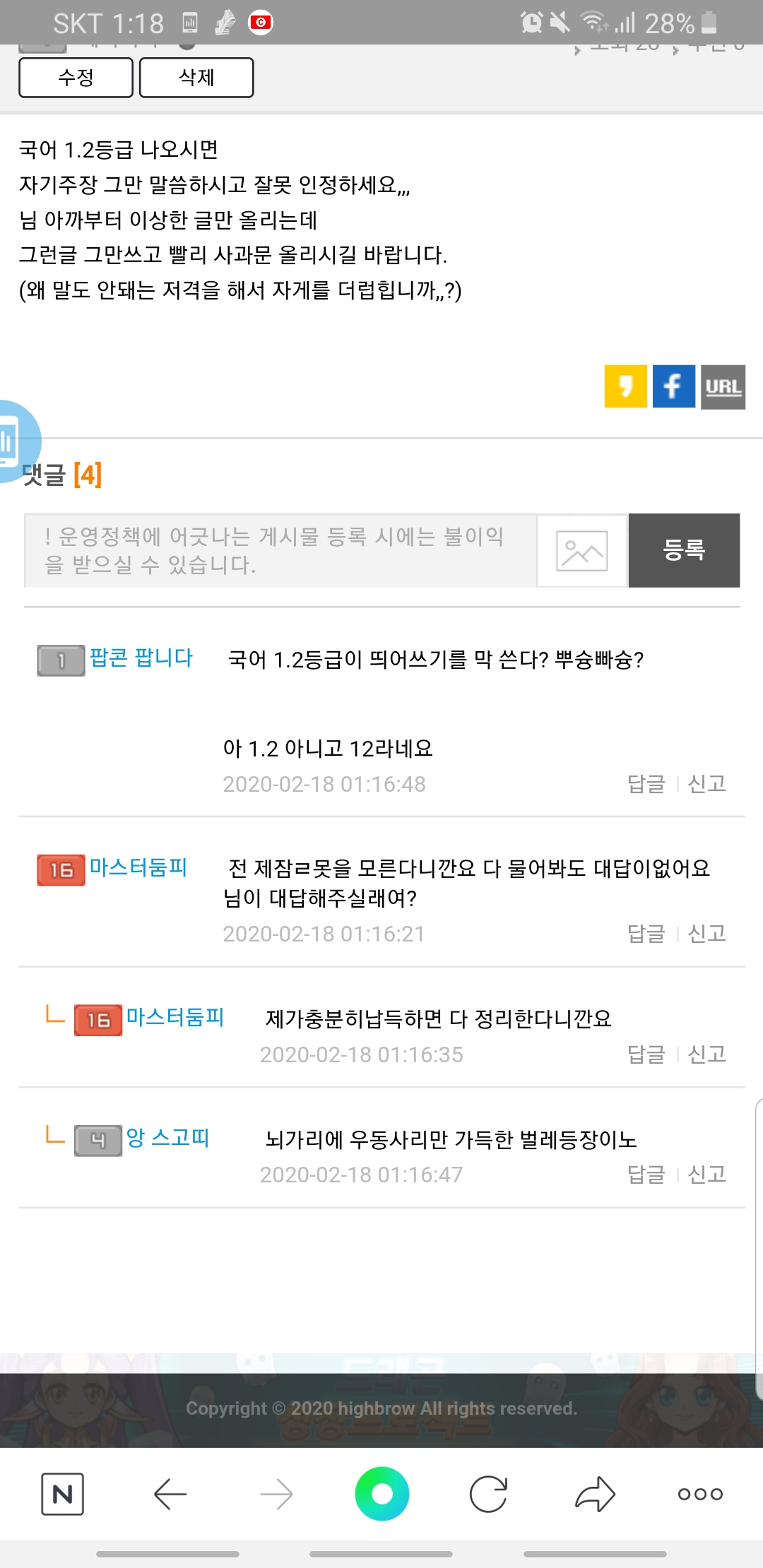The height and width of the screenshot is (1568, 763).
Task: Go to Naver home via N icon
Action: pyautogui.click(x=62, y=1494)
